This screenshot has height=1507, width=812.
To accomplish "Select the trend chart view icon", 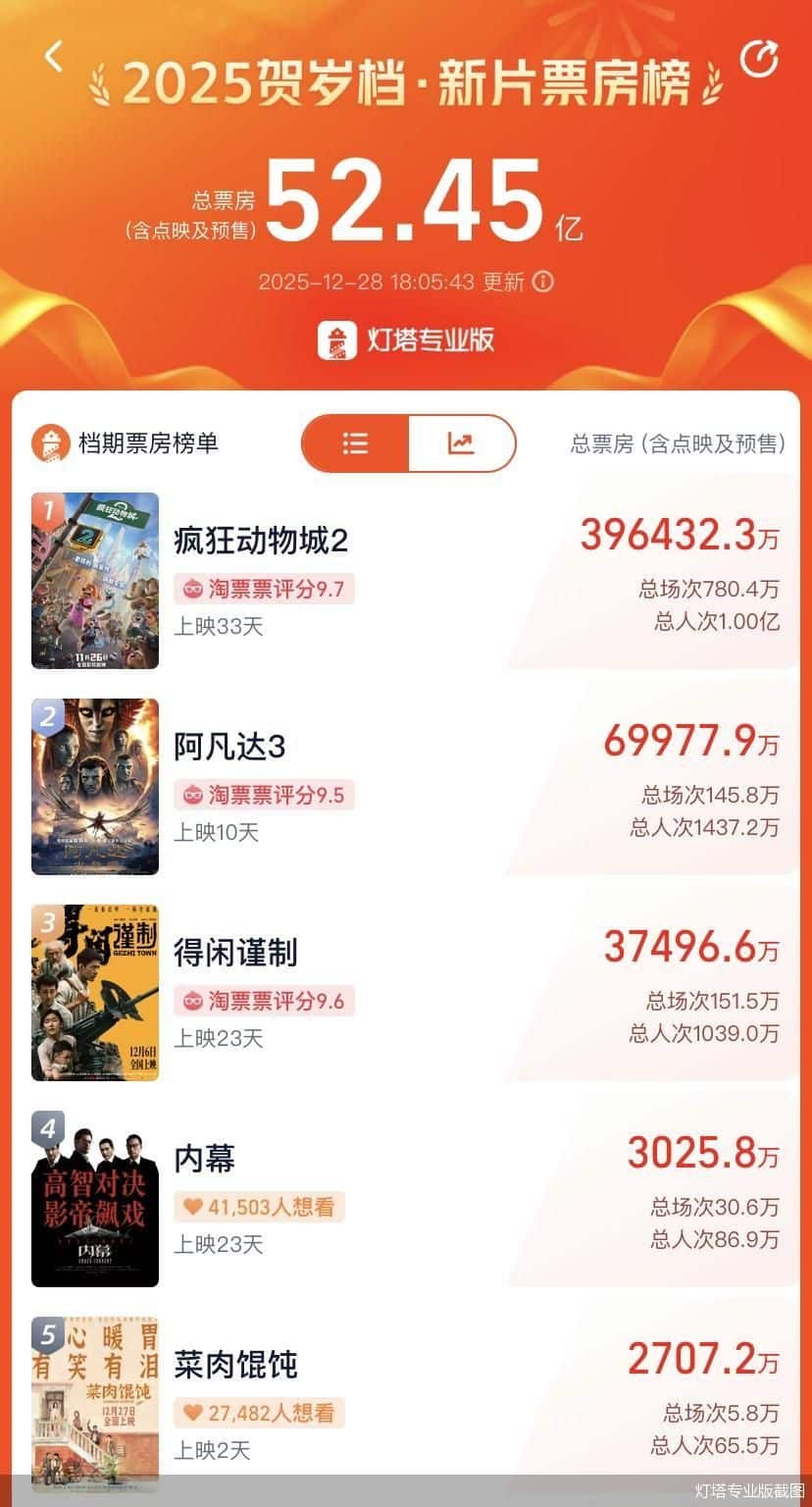I will [461, 443].
